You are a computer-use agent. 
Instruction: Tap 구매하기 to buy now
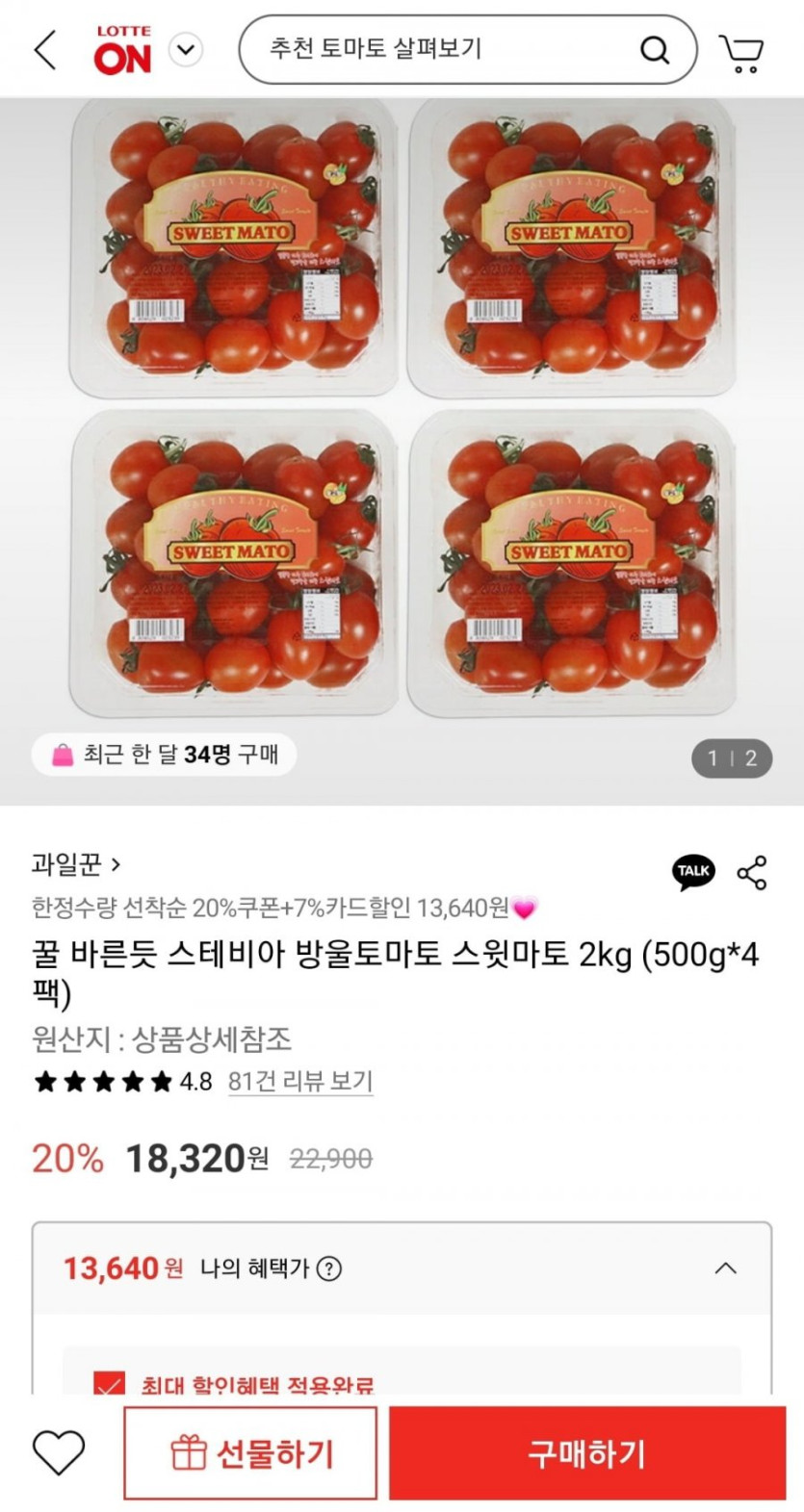point(587,1453)
